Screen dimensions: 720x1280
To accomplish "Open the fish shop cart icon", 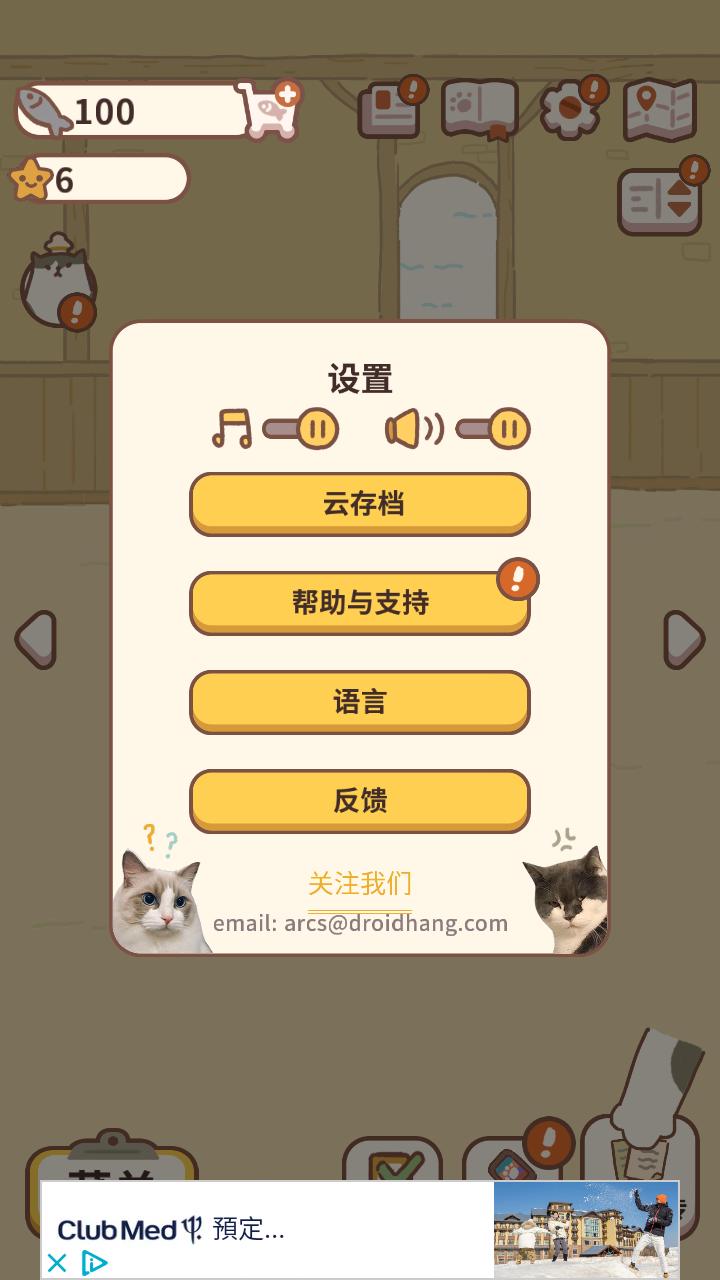I will click(268, 110).
